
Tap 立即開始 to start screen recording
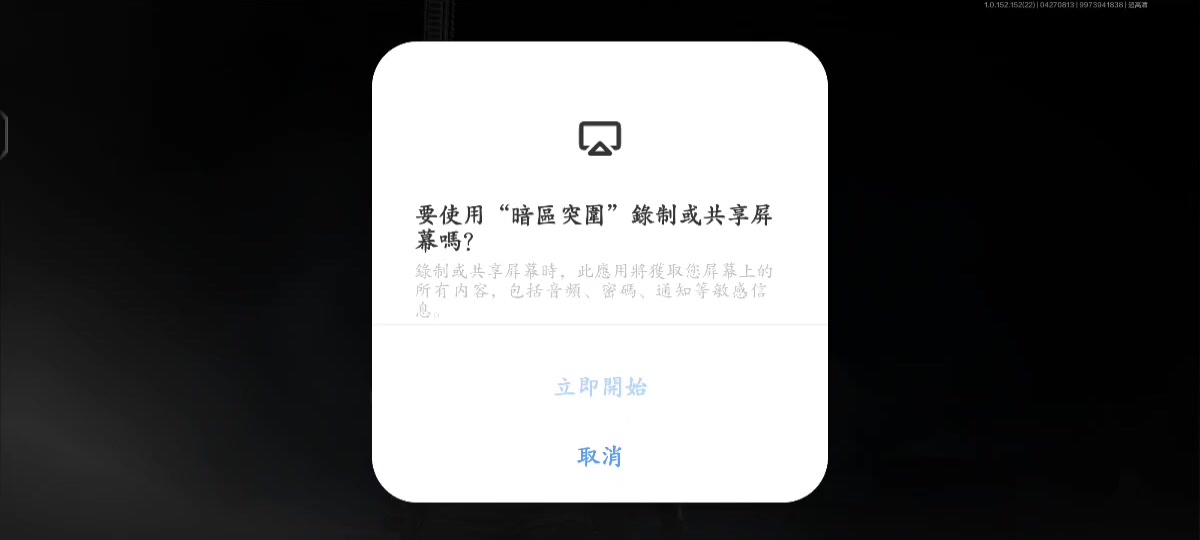[x=600, y=387]
